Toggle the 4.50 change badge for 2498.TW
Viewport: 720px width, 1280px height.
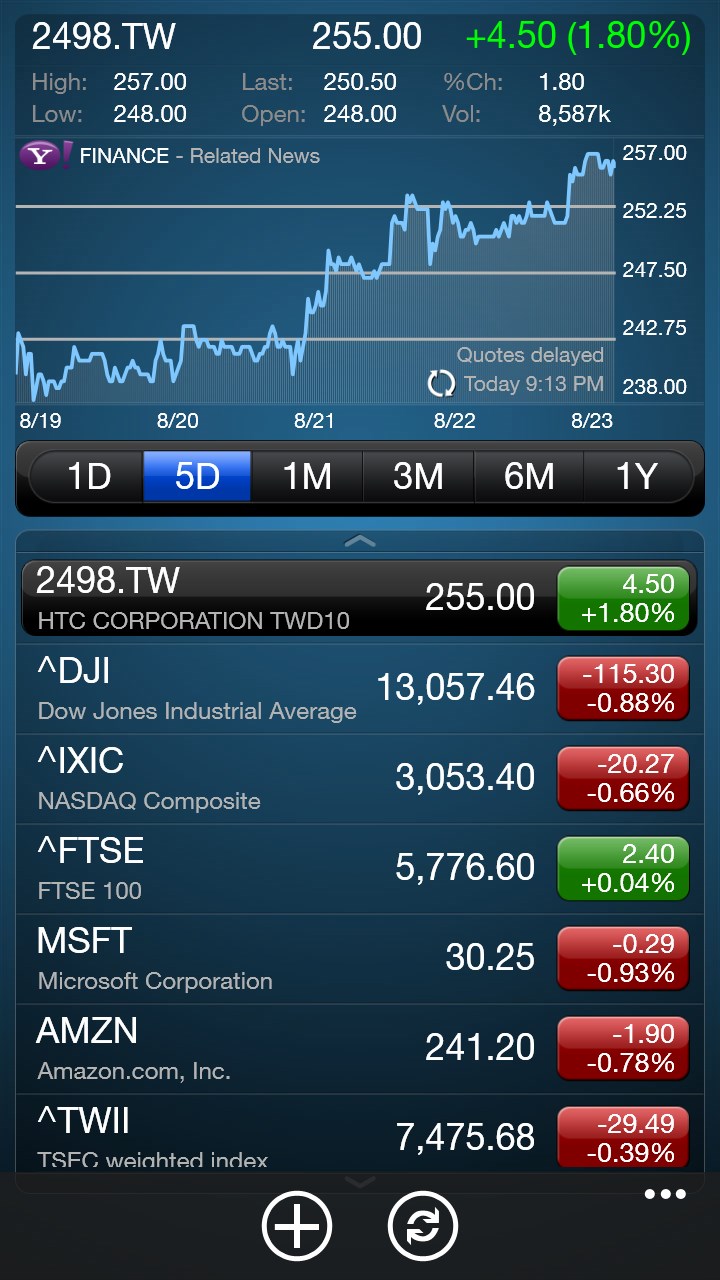point(623,598)
